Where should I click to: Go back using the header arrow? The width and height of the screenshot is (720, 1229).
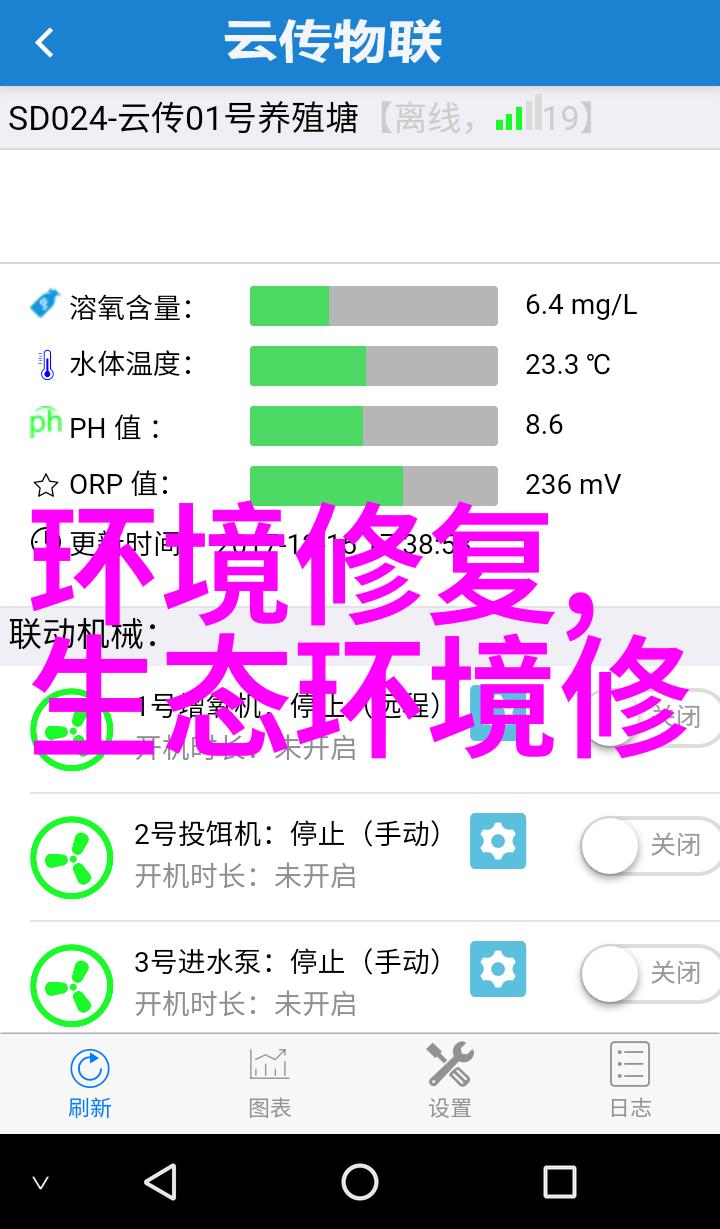point(44,43)
